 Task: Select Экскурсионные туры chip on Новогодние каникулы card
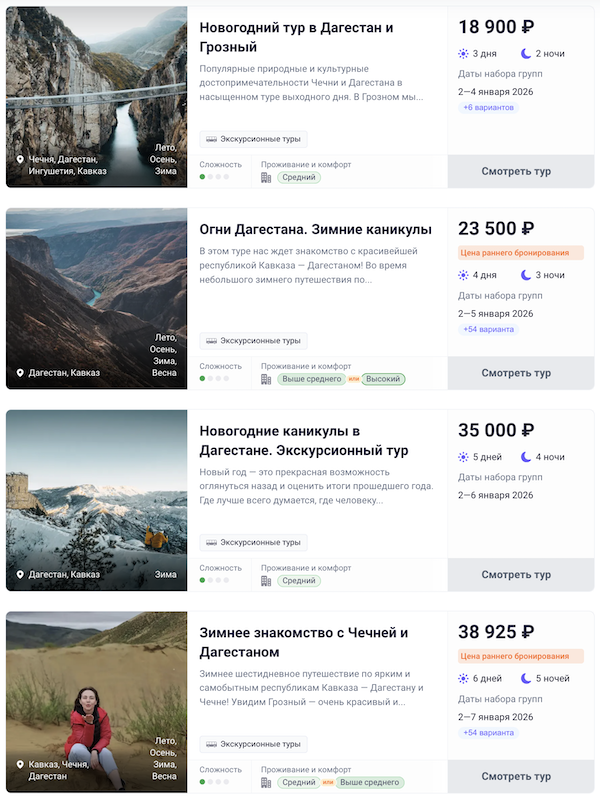253,542
